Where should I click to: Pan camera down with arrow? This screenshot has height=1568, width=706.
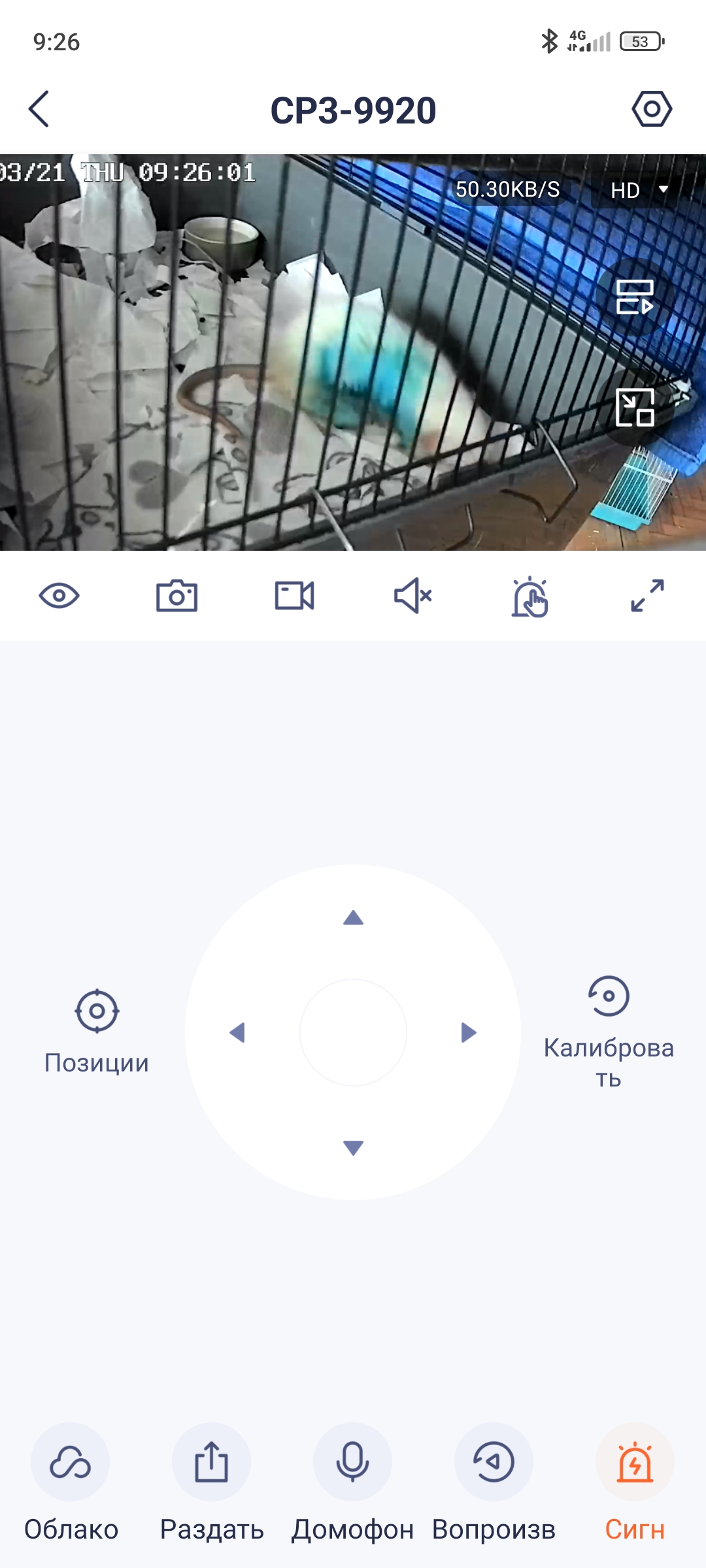(353, 1147)
